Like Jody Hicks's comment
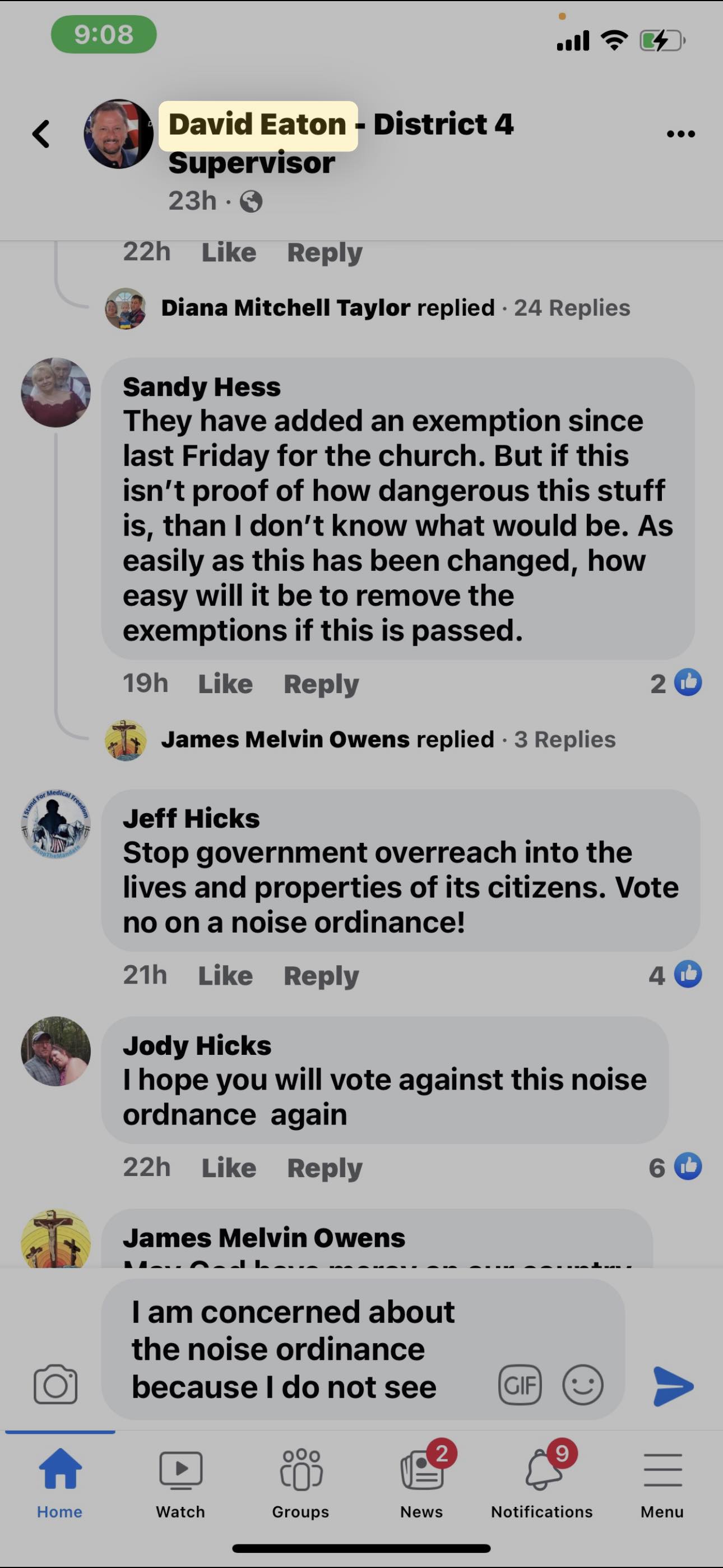The height and width of the screenshot is (1568, 723). click(229, 1168)
